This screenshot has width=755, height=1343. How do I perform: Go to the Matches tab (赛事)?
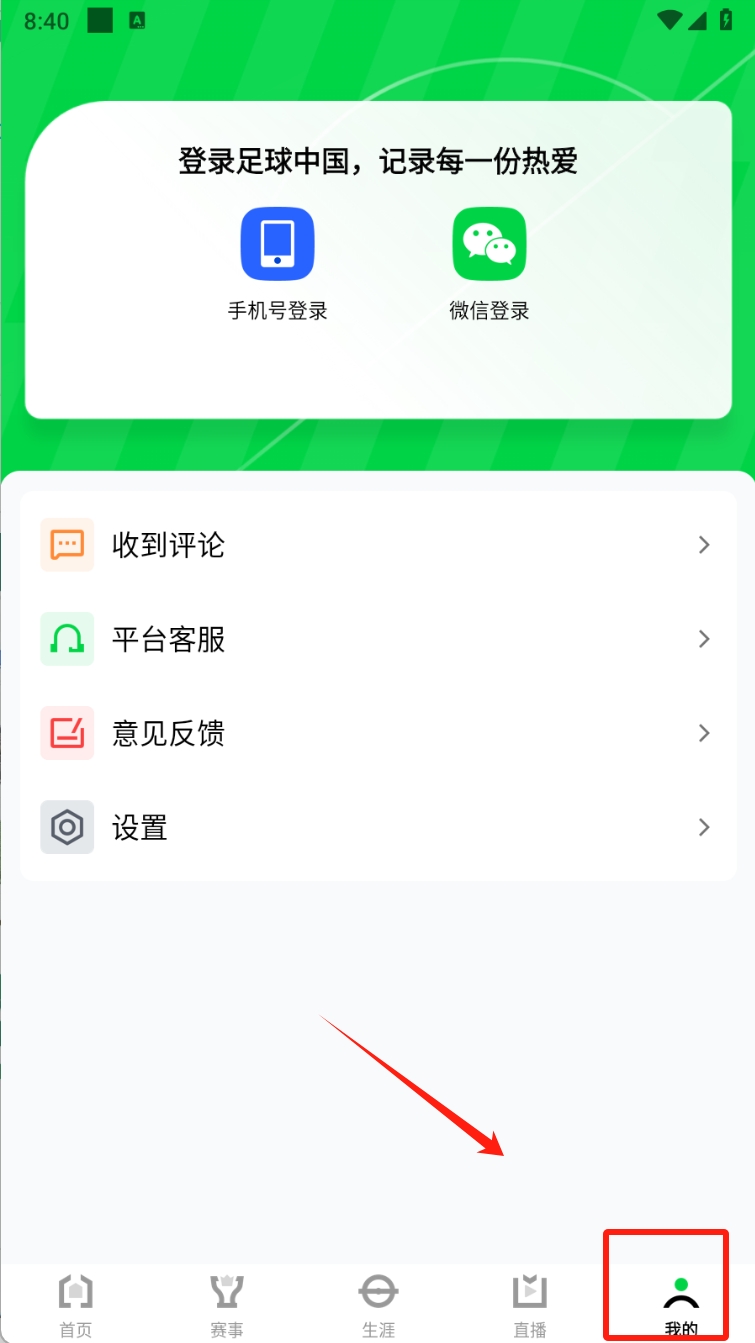point(227,1303)
